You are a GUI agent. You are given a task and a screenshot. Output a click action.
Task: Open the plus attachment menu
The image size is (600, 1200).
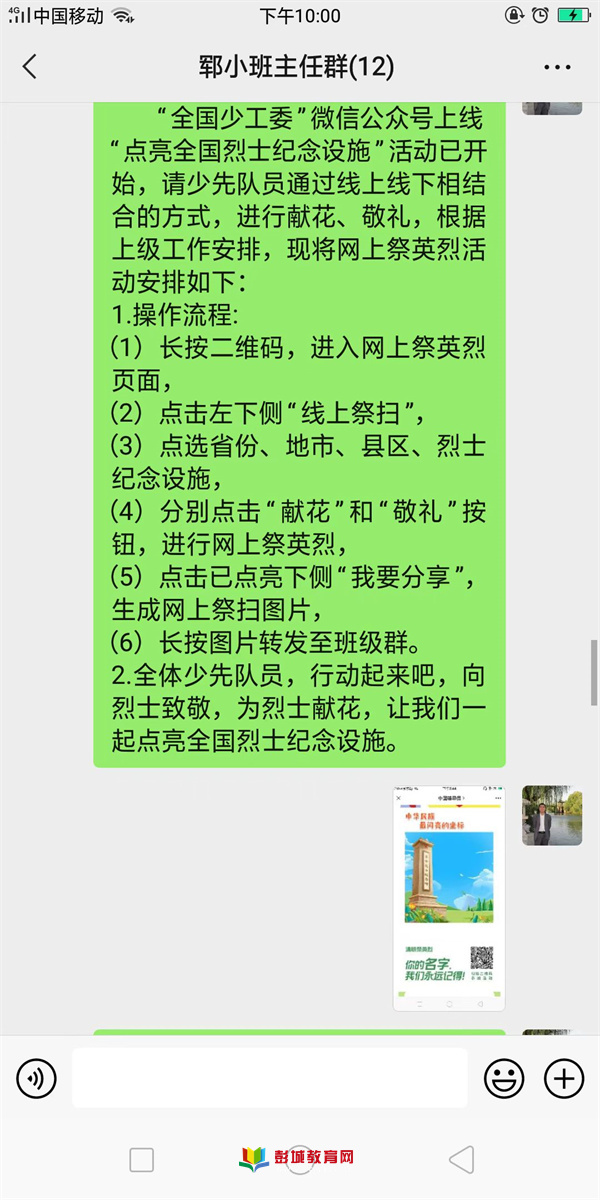564,1078
